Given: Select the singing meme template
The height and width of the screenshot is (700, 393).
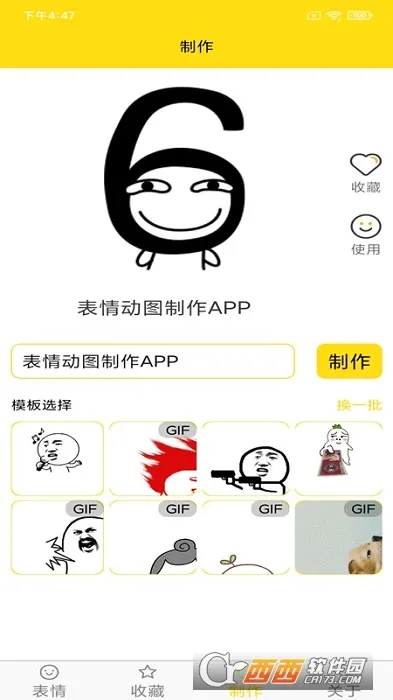Looking at the screenshot, I should 57,458.
